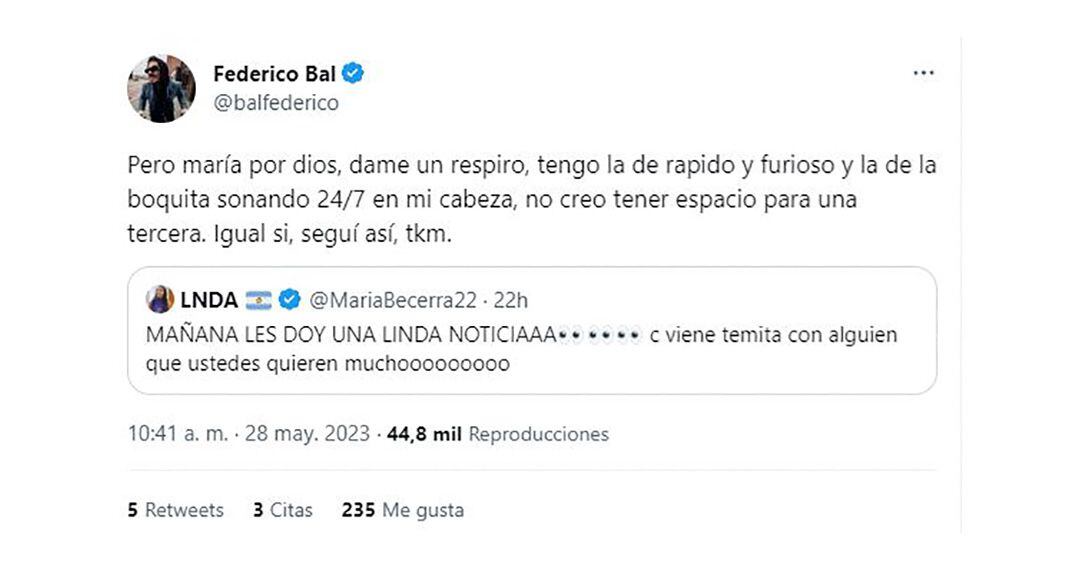The image size is (1080, 571).
Task: View the 235 Me gusta likes
Action: (x=402, y=510)
